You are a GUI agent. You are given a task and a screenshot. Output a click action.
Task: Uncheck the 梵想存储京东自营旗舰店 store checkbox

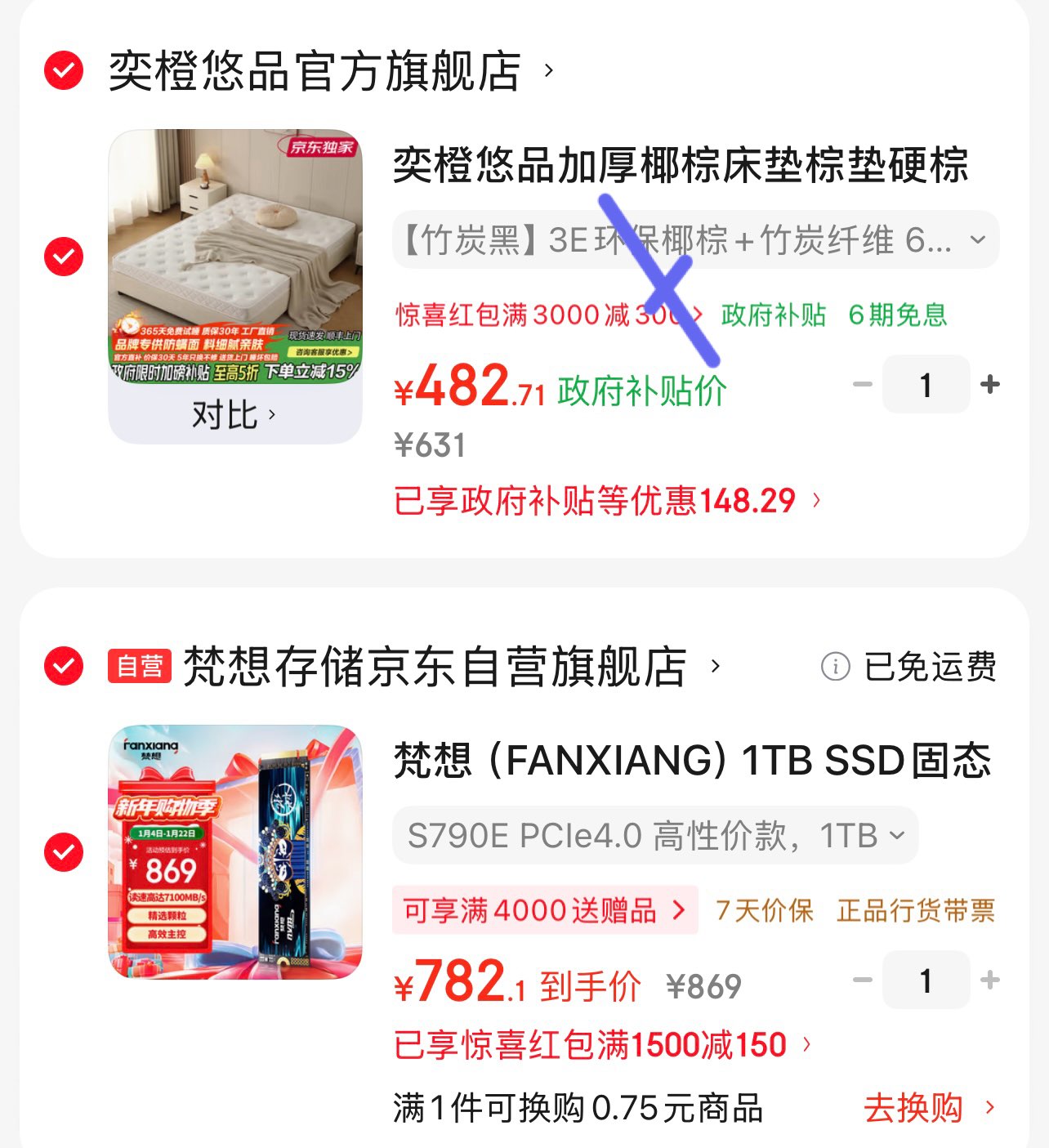pyautogui.click(x=64, y=666)
